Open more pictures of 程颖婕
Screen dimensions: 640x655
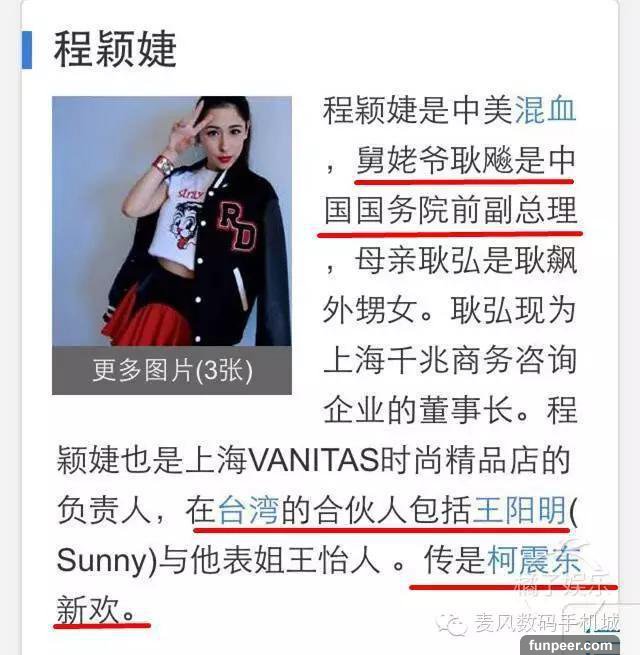pos(172,370)
